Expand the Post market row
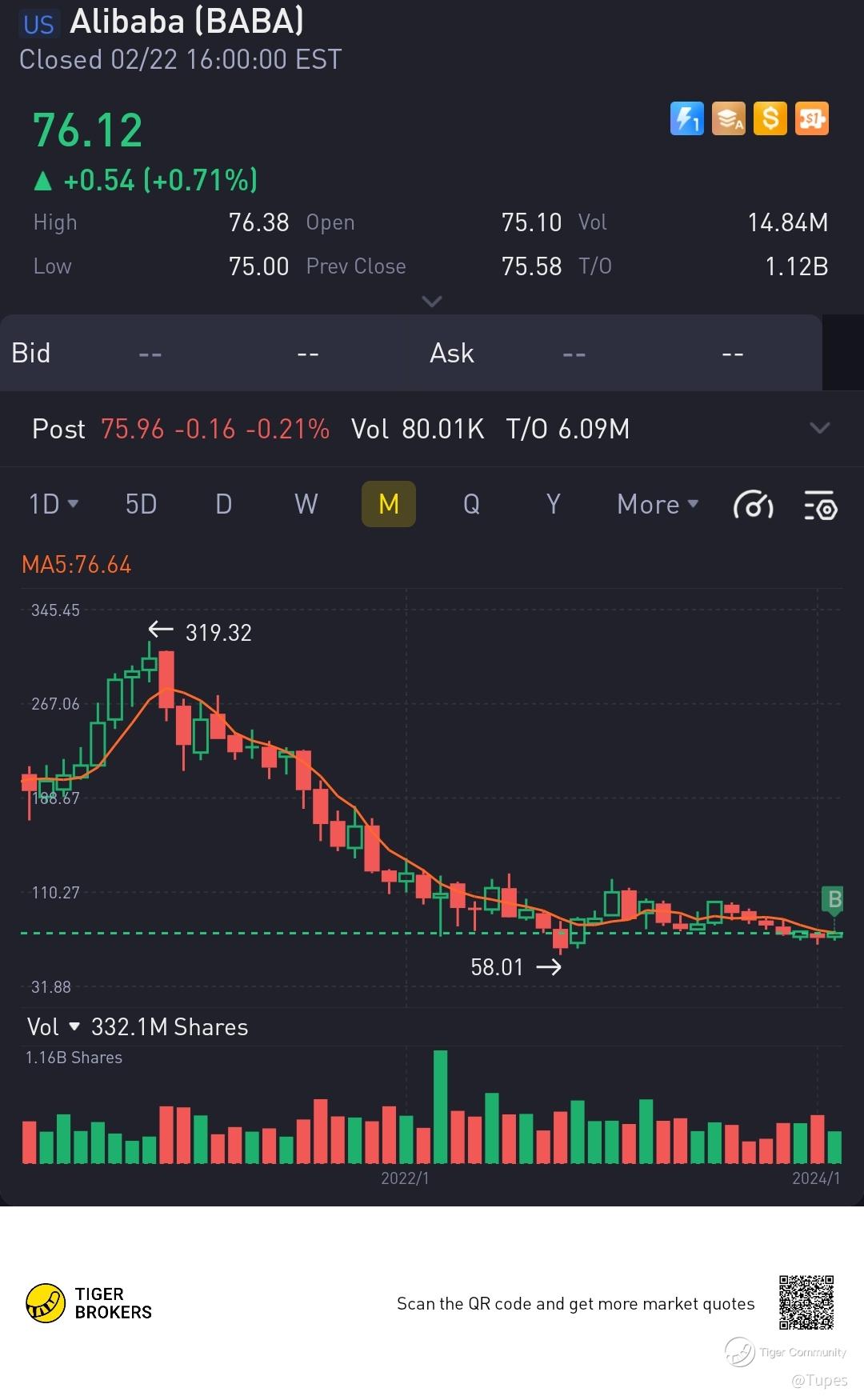The width and height of the screenshot is (864, 1400). (x=819, y=428)
